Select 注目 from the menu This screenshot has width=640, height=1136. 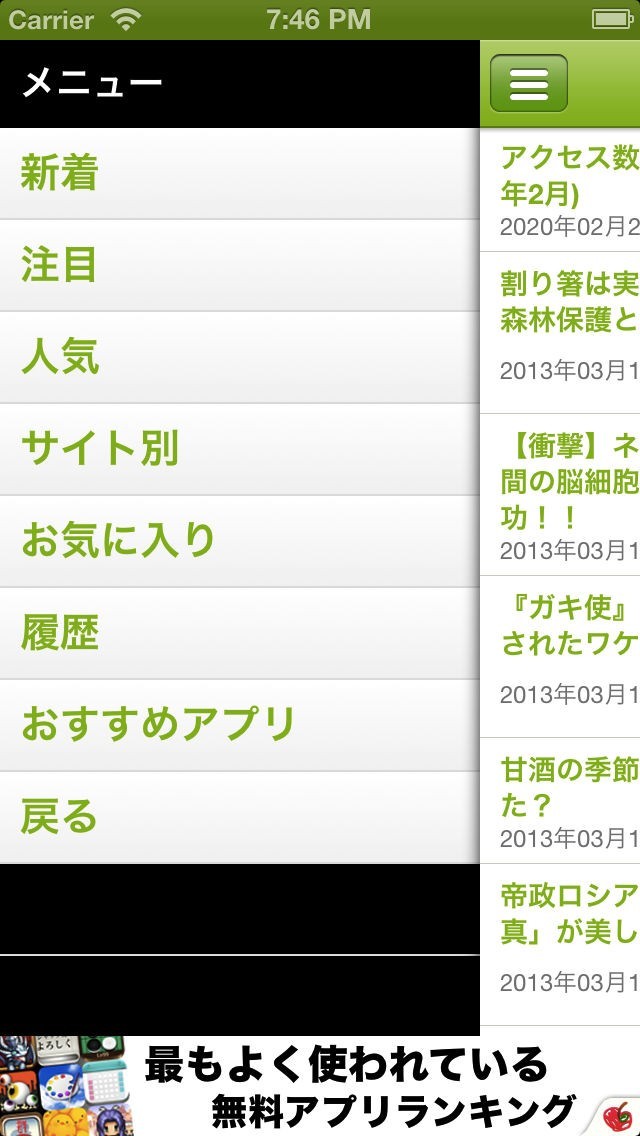point(240,266)
